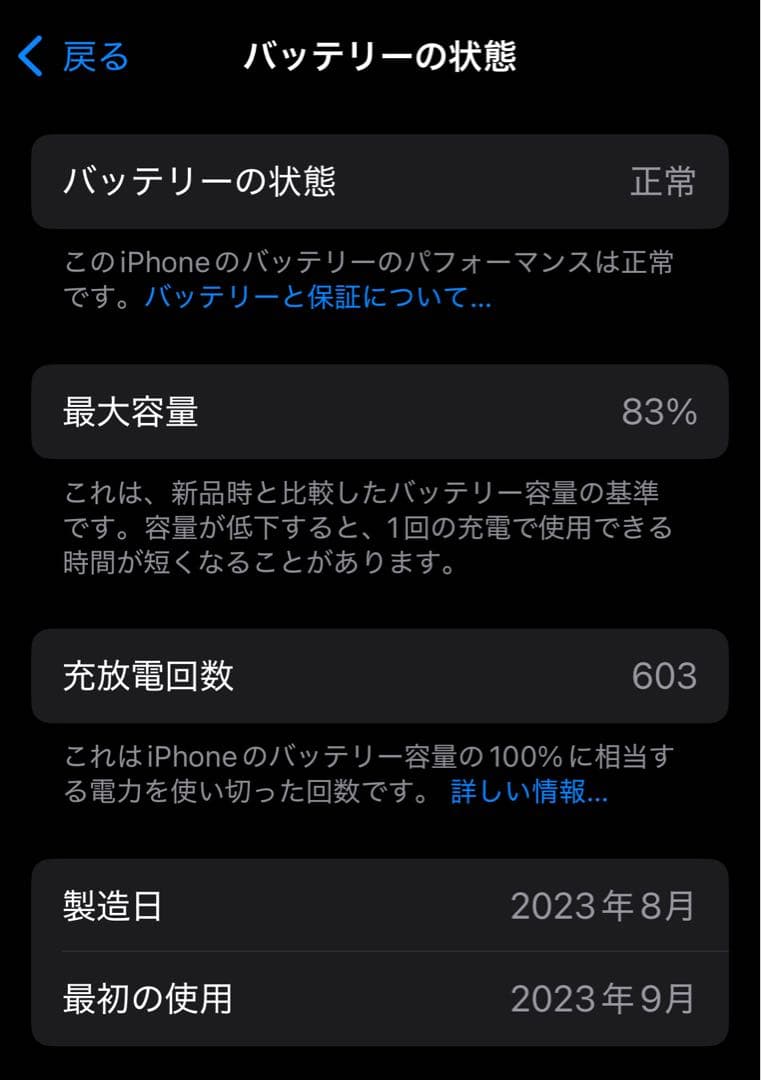Tap the バッテリーの状態 page title
The width and height of the screenshot is (761, 1080).
tap(380, 55)
